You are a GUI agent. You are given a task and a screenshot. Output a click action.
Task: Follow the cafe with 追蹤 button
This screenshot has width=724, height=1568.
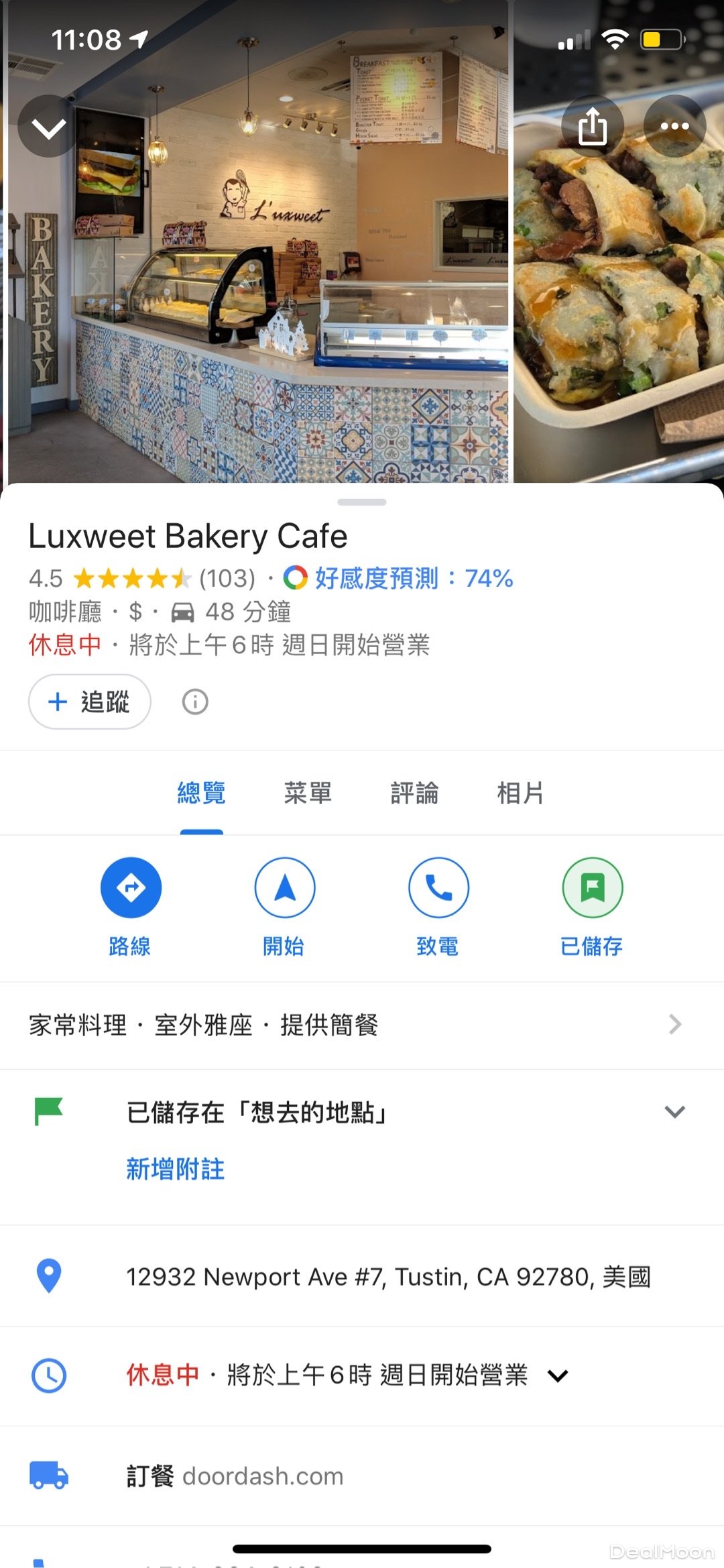(x=89, y=702)
